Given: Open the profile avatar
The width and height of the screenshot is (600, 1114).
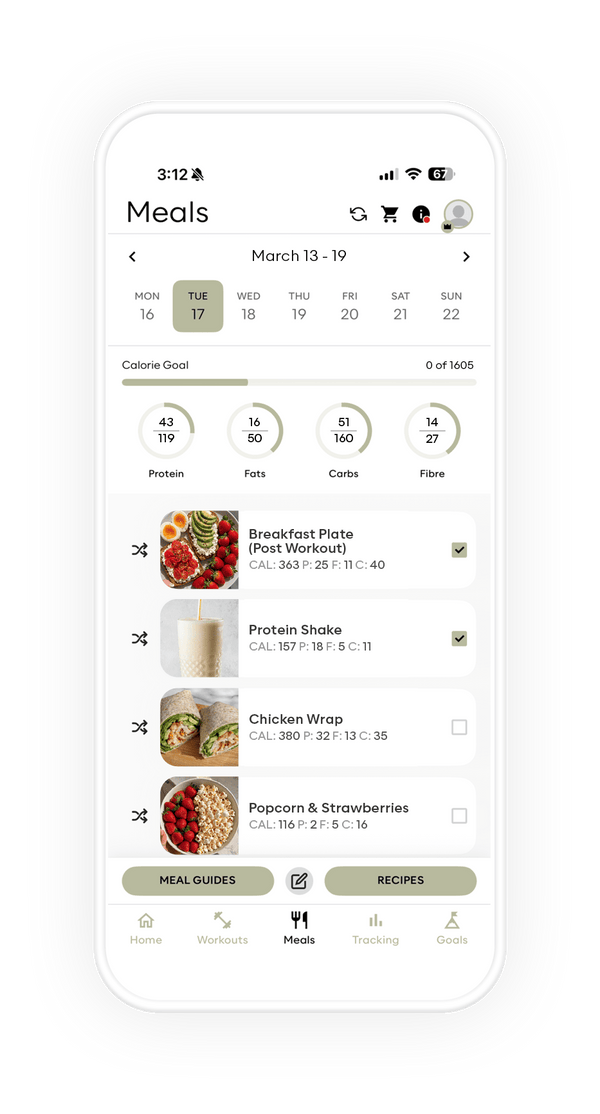Looking at the screenshot, I should (x=457, y=214).
